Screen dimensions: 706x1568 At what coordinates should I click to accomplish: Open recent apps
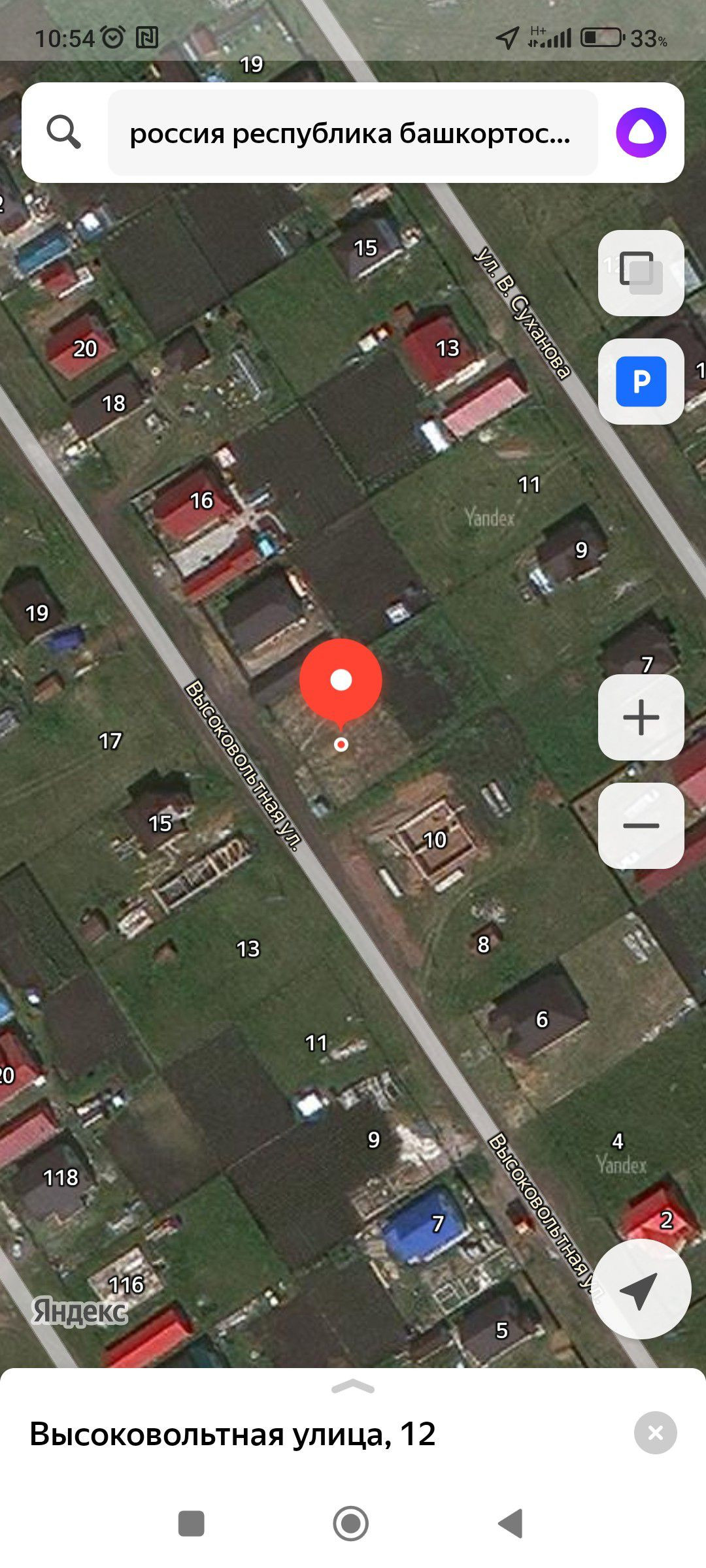[192, 1524]
